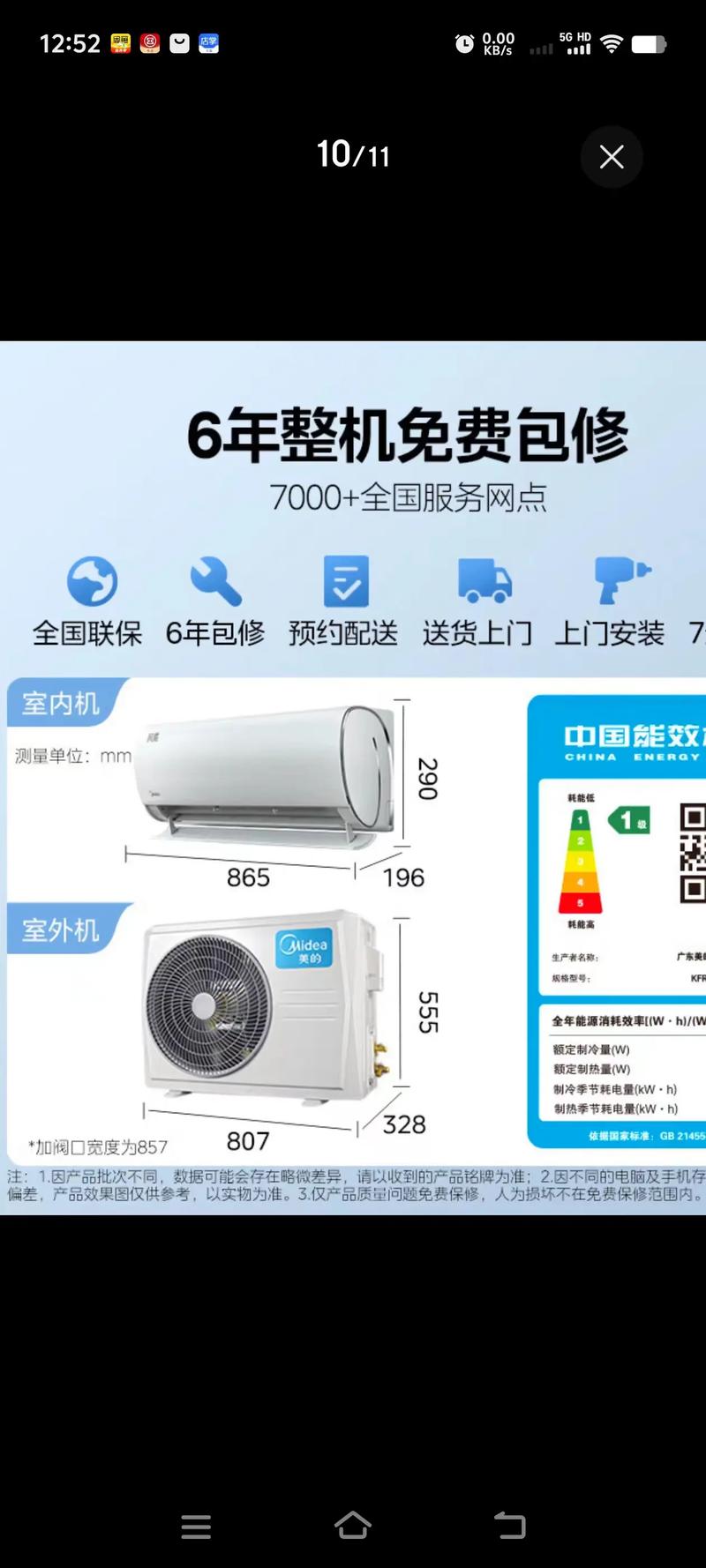Tap the 10/11 page indicator
706x1568 pixels.
coord(353,155)
